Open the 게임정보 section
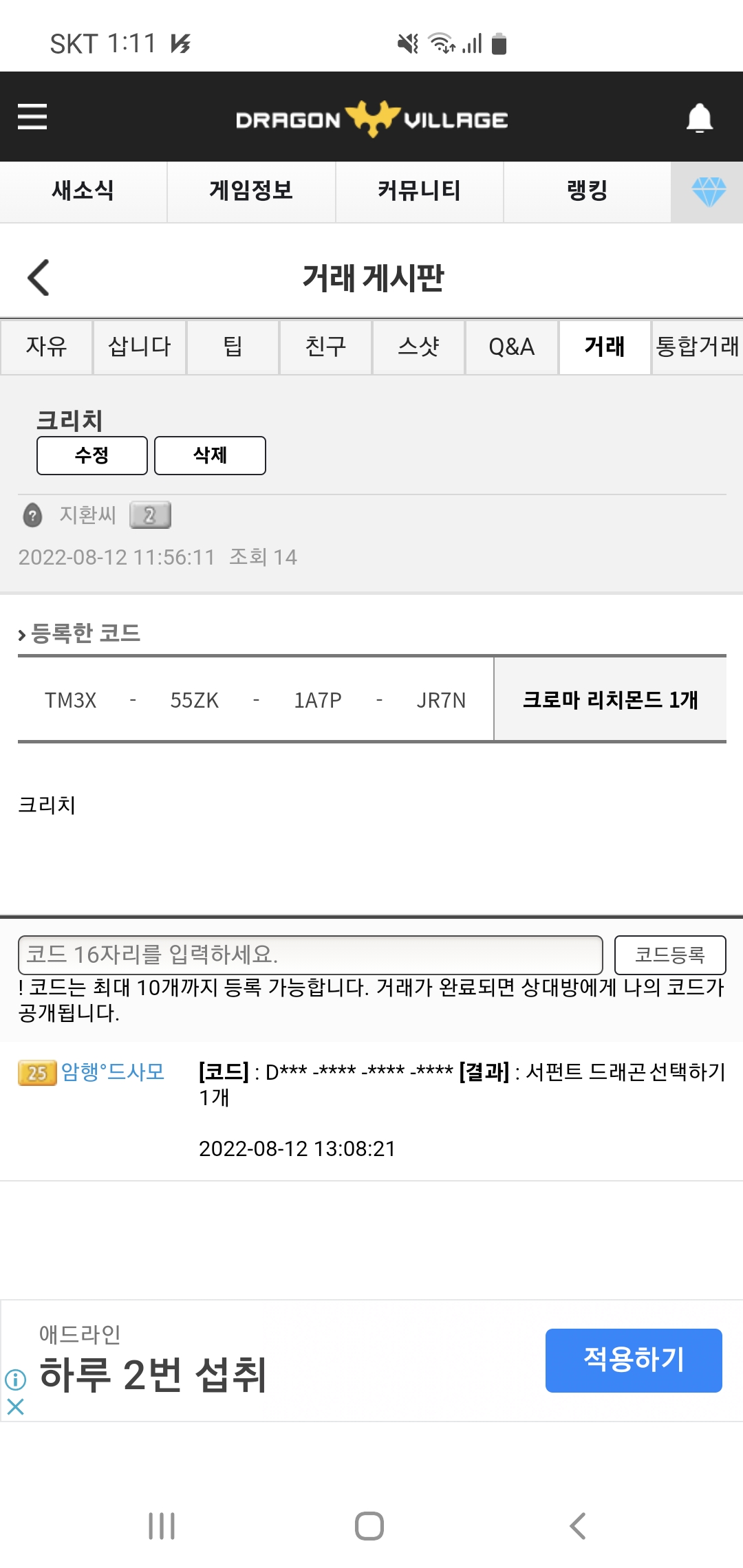Image resolution: width=743 pixels, height=1568 pixels. [251, 191]
